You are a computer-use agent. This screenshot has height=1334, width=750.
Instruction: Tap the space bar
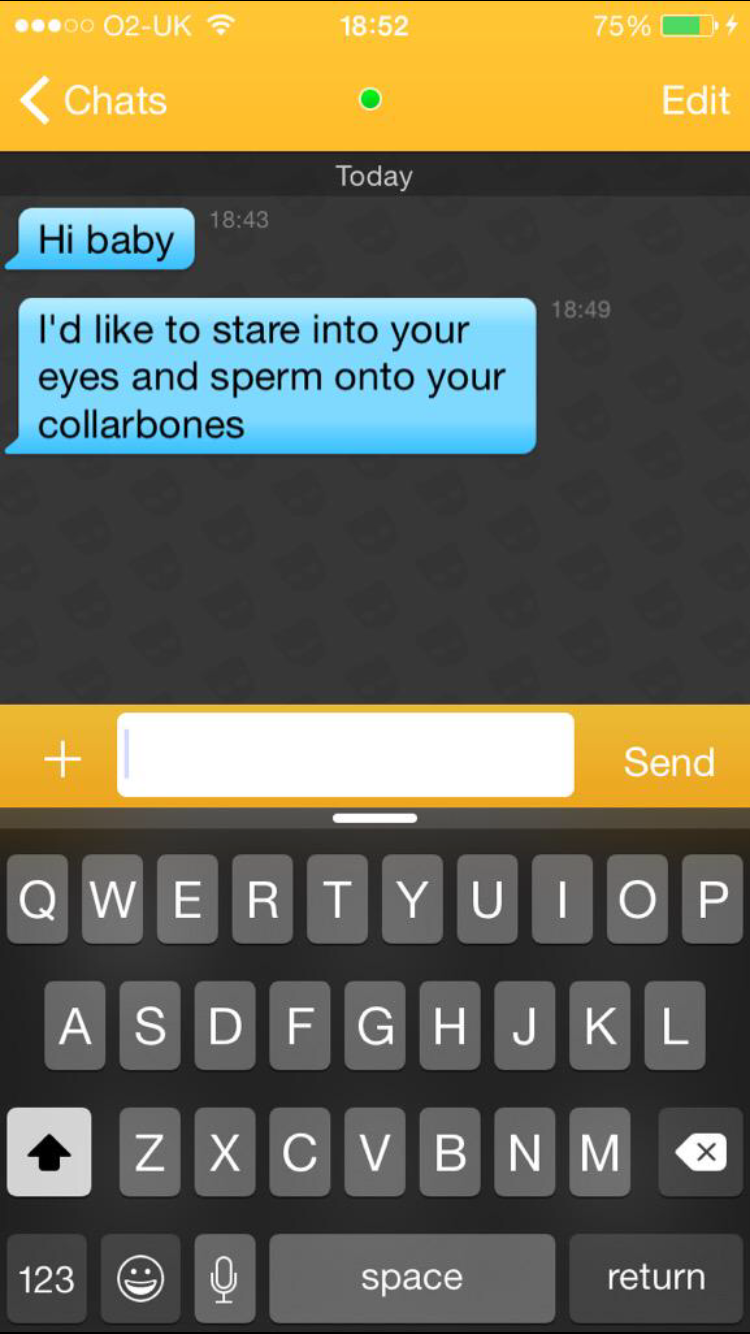pos(412,1278)
